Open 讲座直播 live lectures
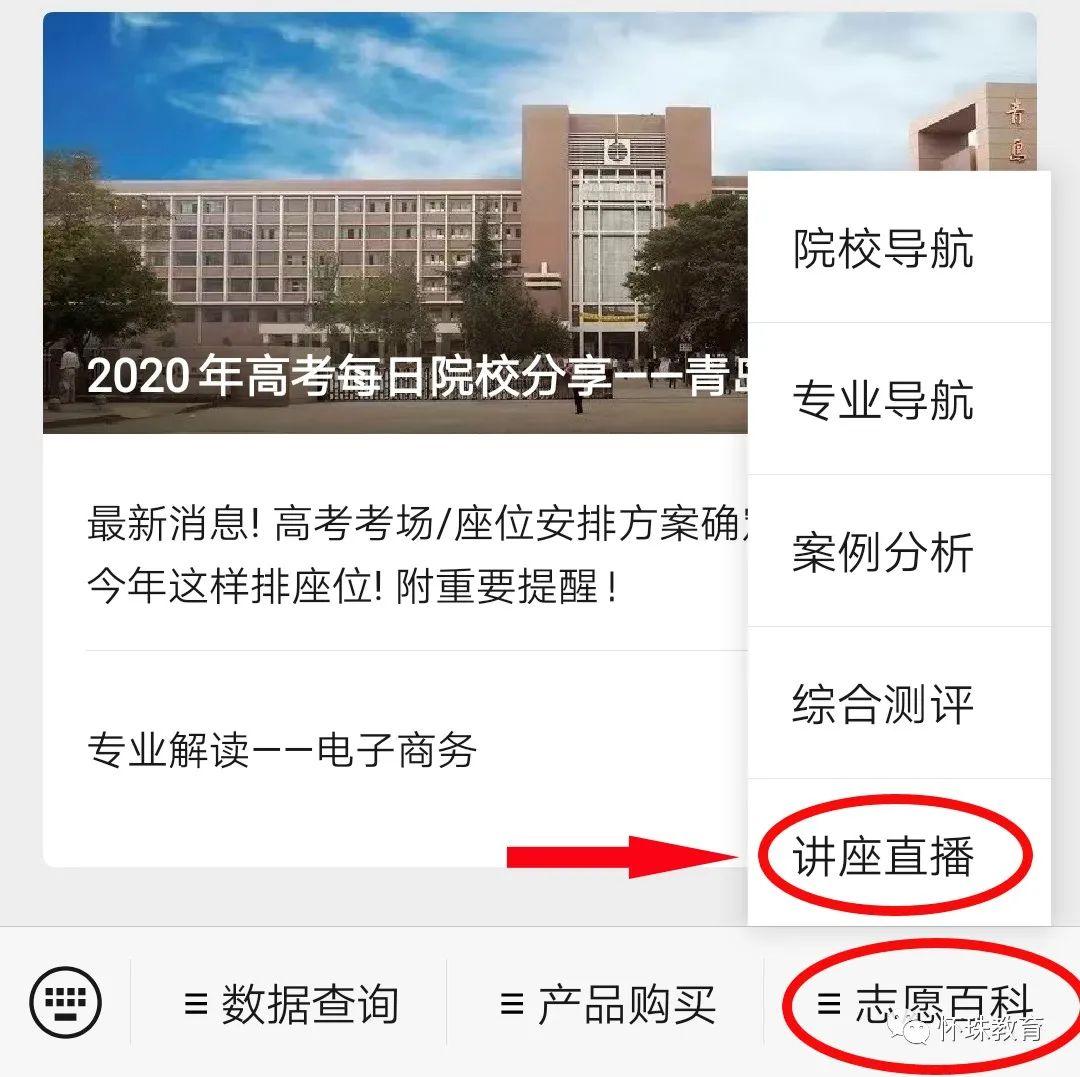This screenshot has height=1077, width=1080. coord(883,856)
